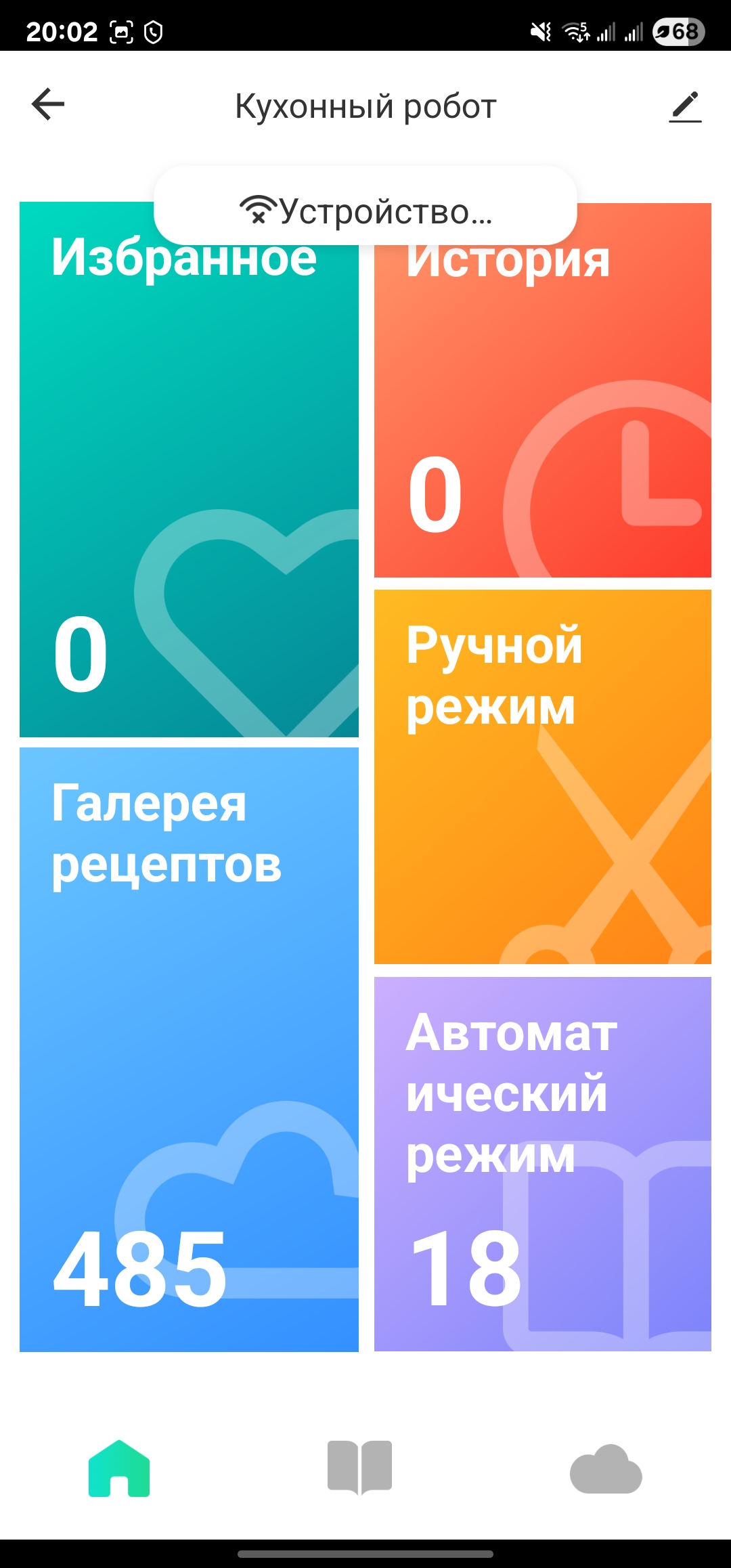Open Автоматический режим tile
Image resolution: width=731 pixels, height=1568 pixels.
pyautogui.click(x=542, y=1164)
